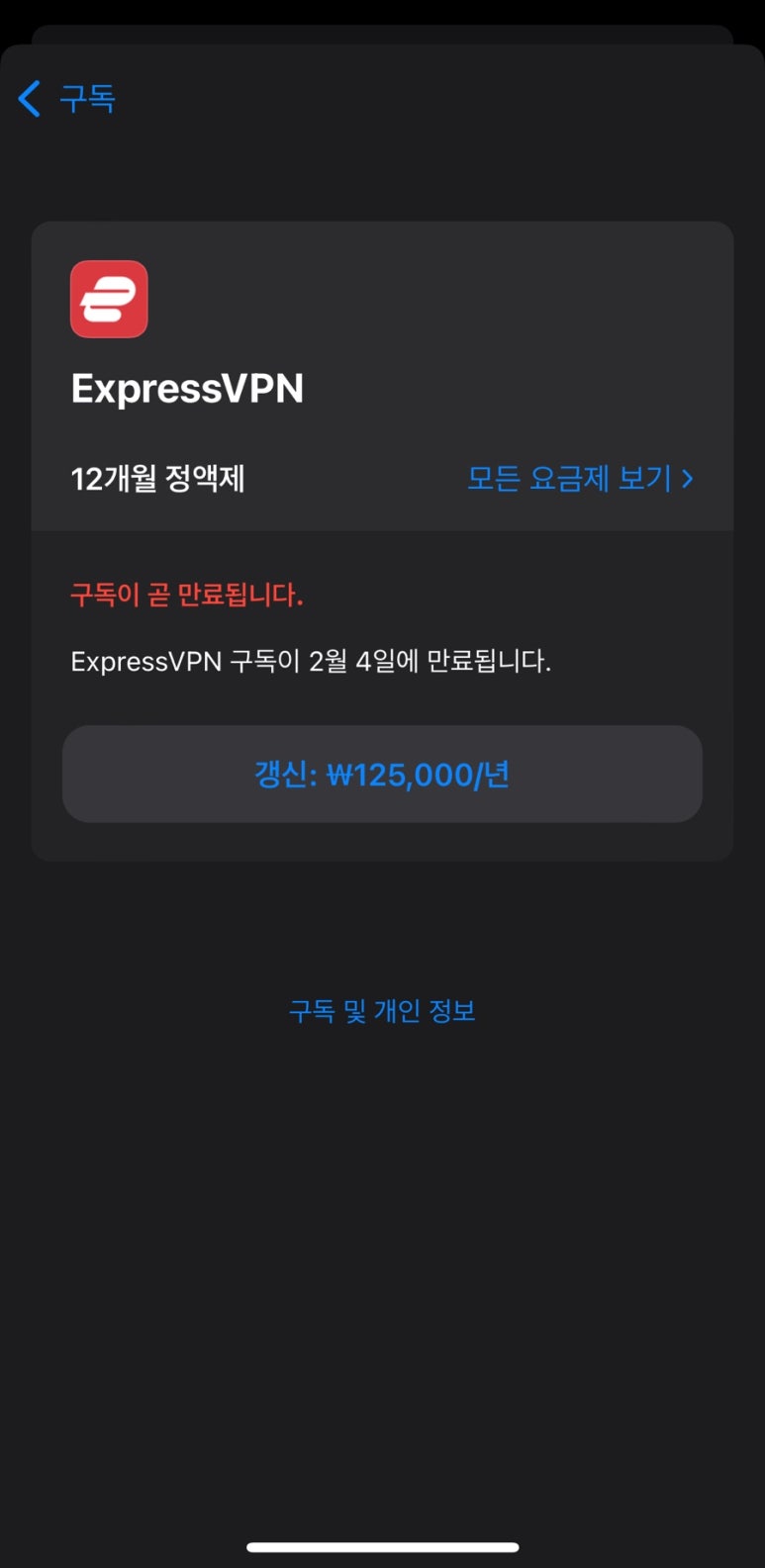Go back to the 구독 list
Viewport: 765px width, 1568px height.
tap(66, 99)
